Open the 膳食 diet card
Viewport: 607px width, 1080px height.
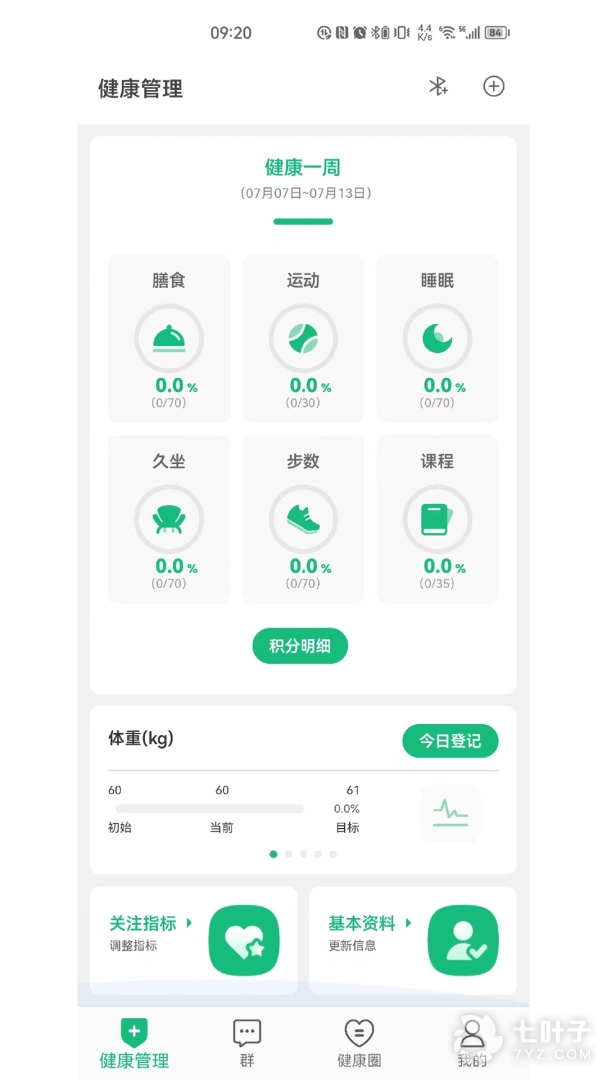[169, 338]
